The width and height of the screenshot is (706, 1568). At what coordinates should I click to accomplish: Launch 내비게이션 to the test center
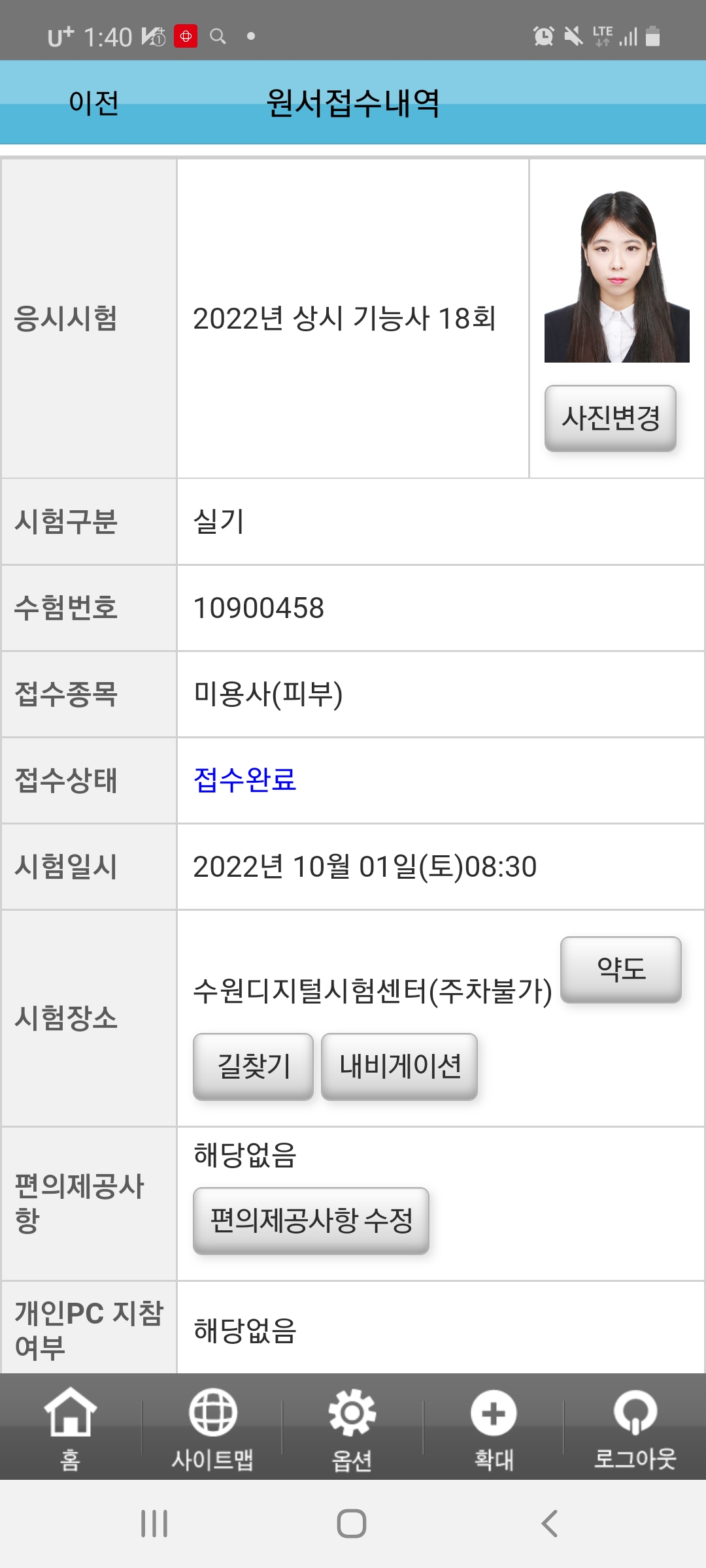coord(399,1066)
